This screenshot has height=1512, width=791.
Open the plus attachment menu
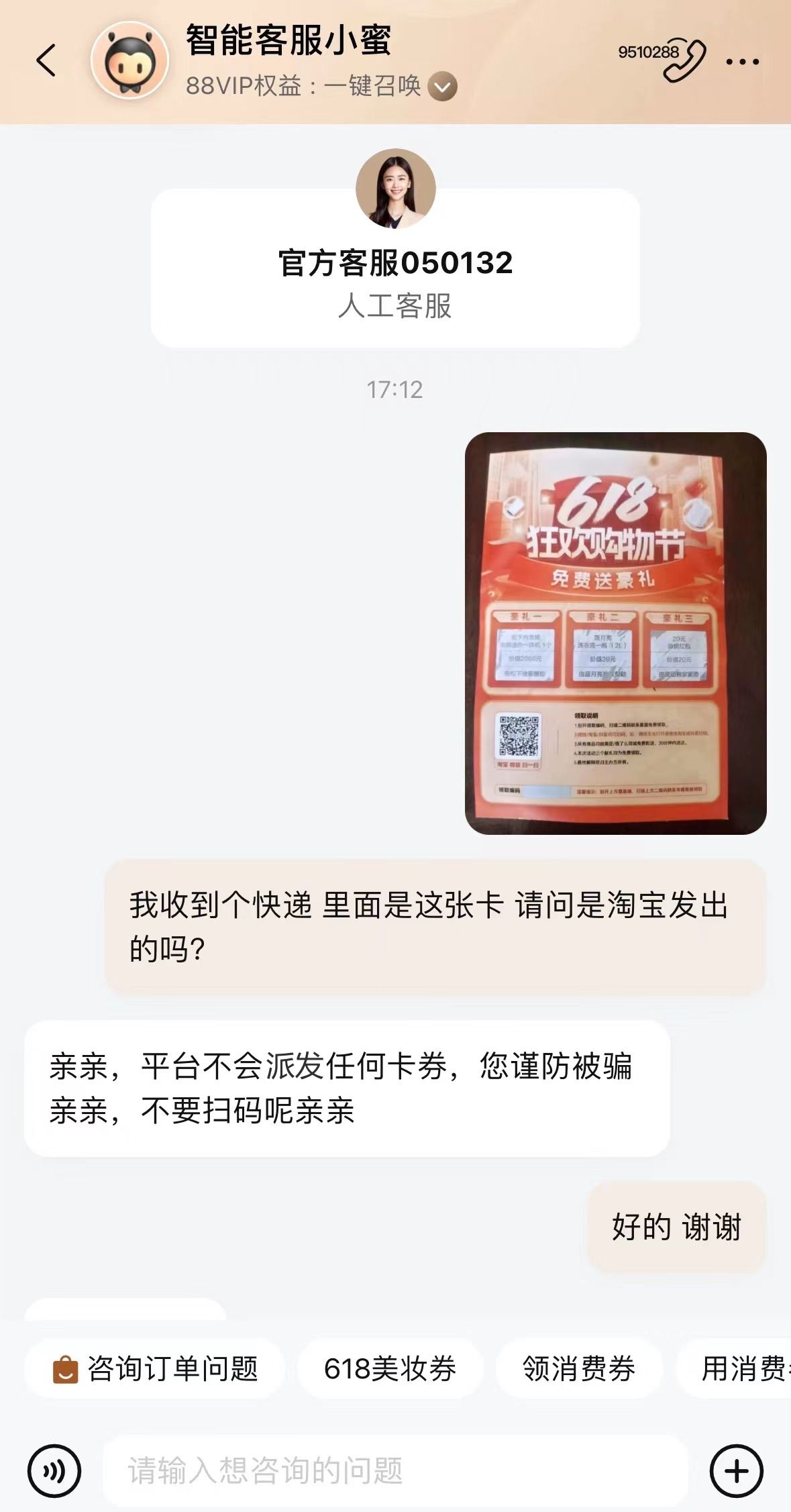pyautogui.click(x=736, y=1471)
